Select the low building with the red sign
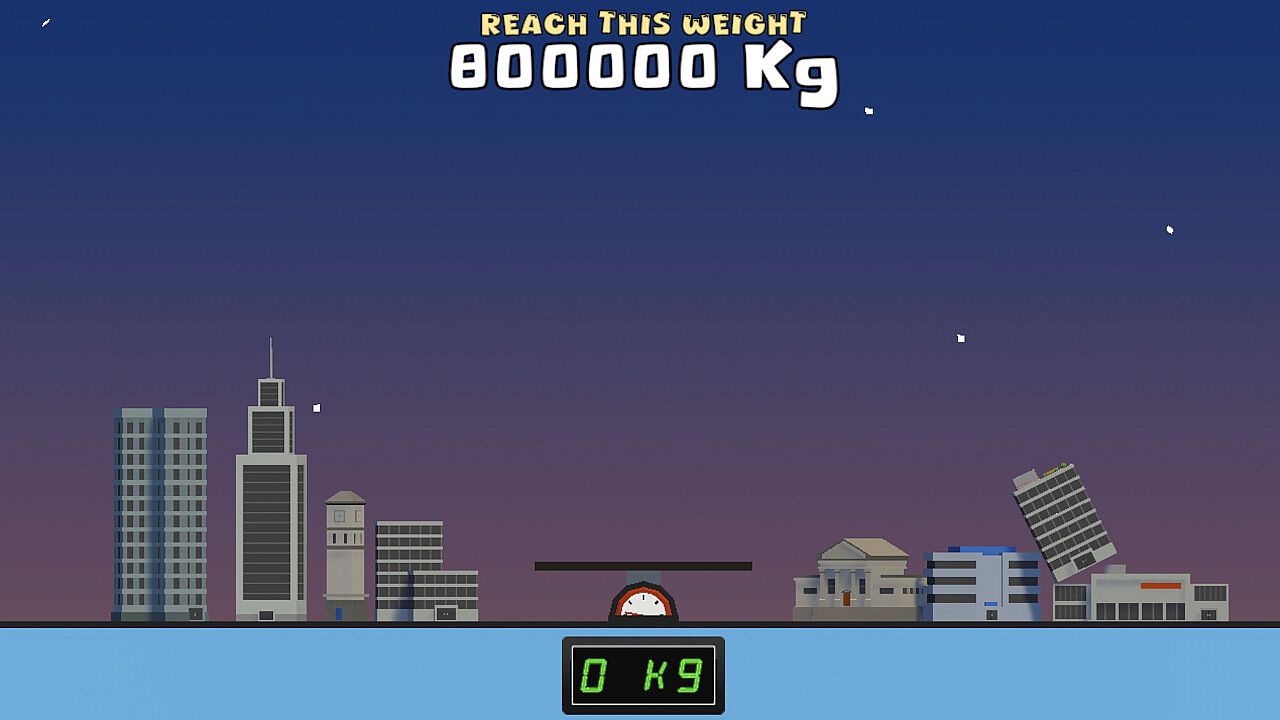 (x=1140, y=598)
